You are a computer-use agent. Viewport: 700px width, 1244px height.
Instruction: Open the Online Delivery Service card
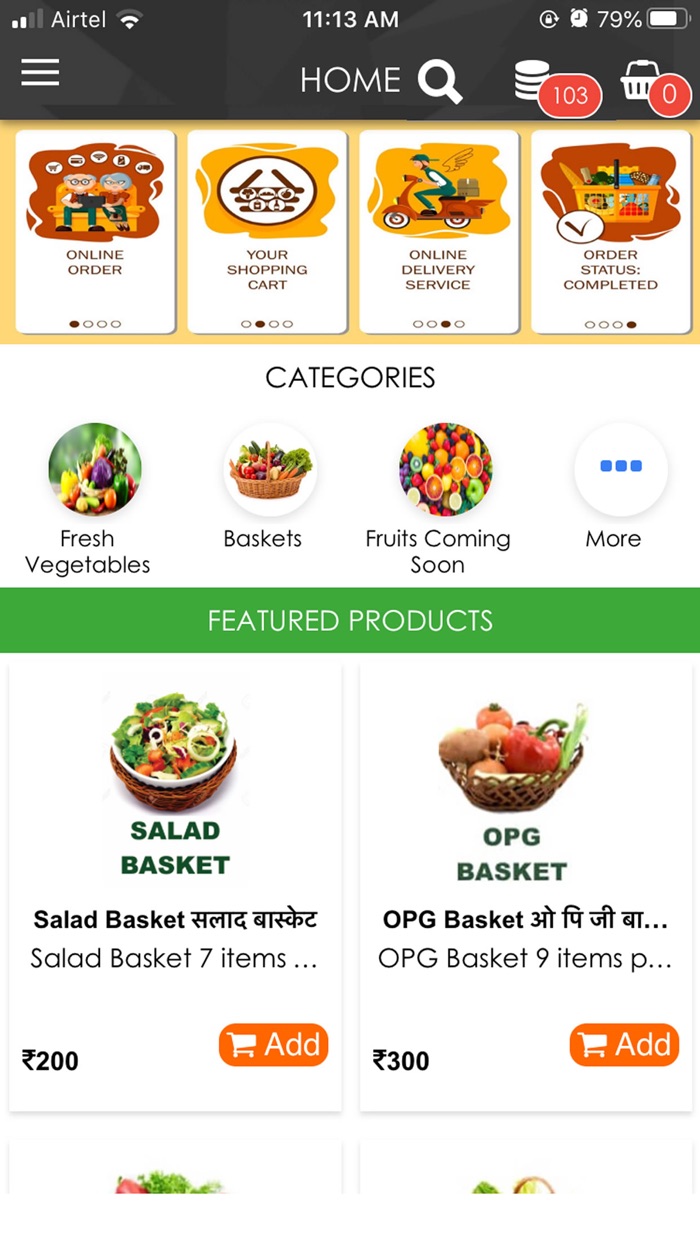coord(438,231)
